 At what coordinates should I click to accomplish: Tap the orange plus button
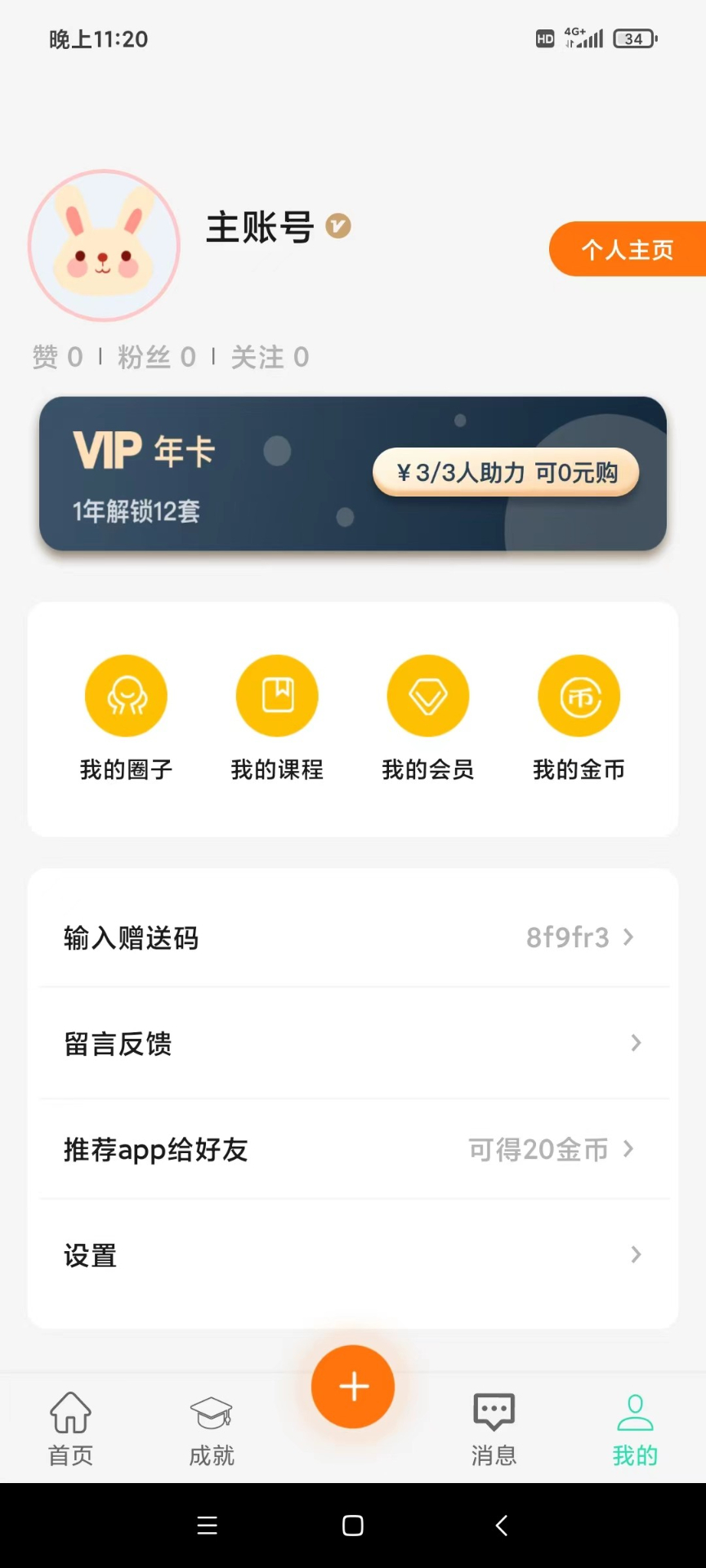click(x=353, y=1387)
